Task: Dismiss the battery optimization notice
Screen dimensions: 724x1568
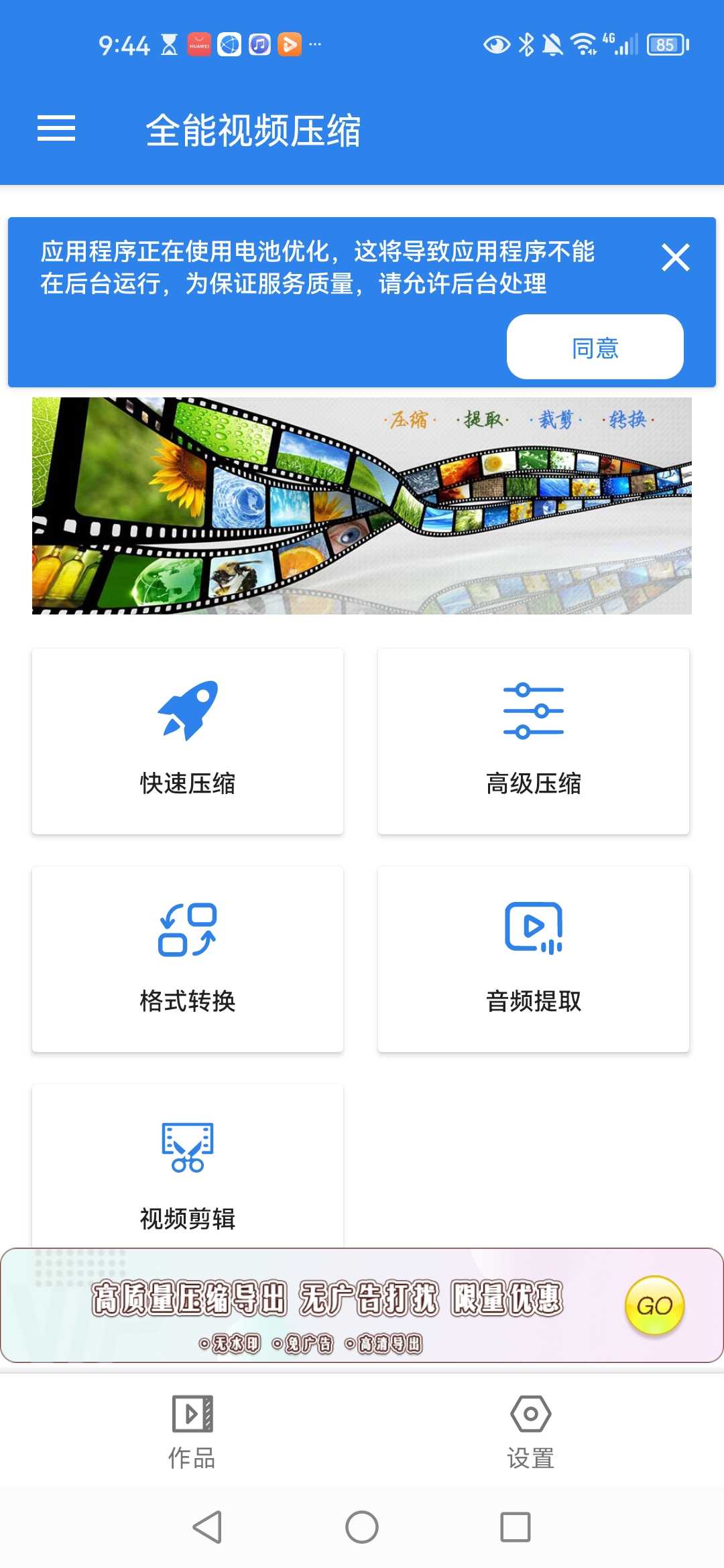Action: 675,257
